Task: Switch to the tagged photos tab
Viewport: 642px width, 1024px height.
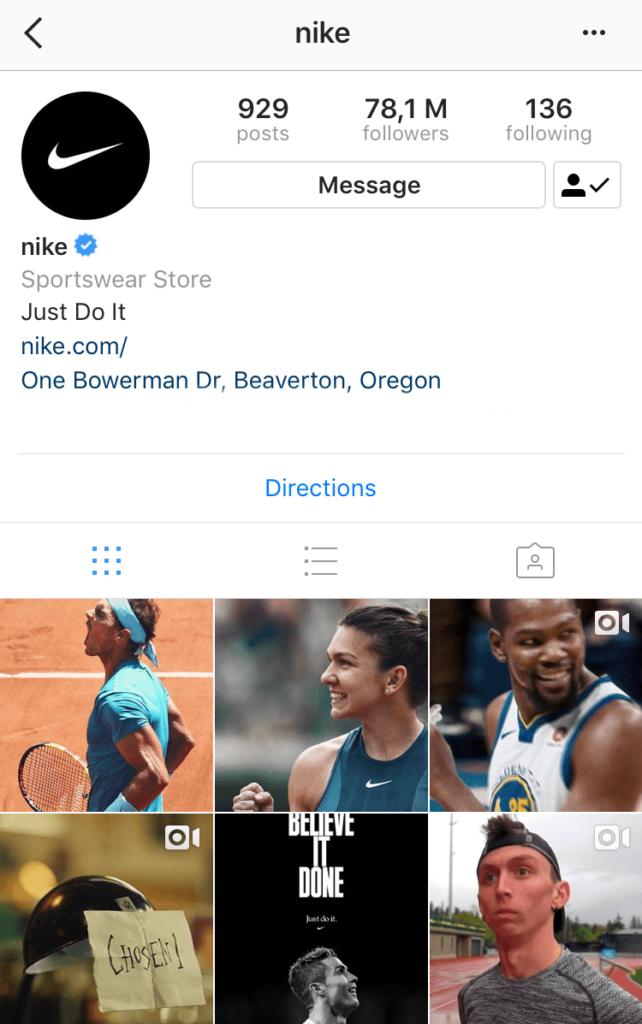Action: click(x=535, y=561)
